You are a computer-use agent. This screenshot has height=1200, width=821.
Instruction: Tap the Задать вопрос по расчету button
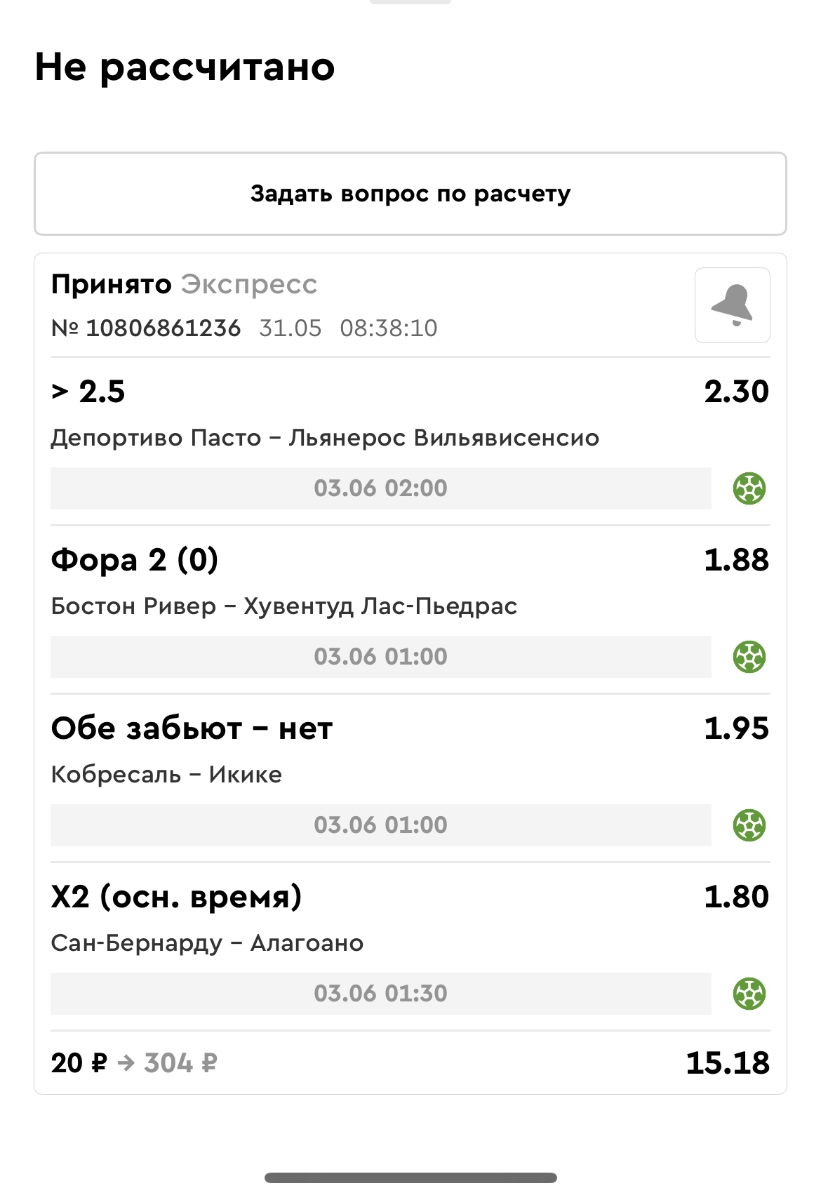(x=410, y=194)
